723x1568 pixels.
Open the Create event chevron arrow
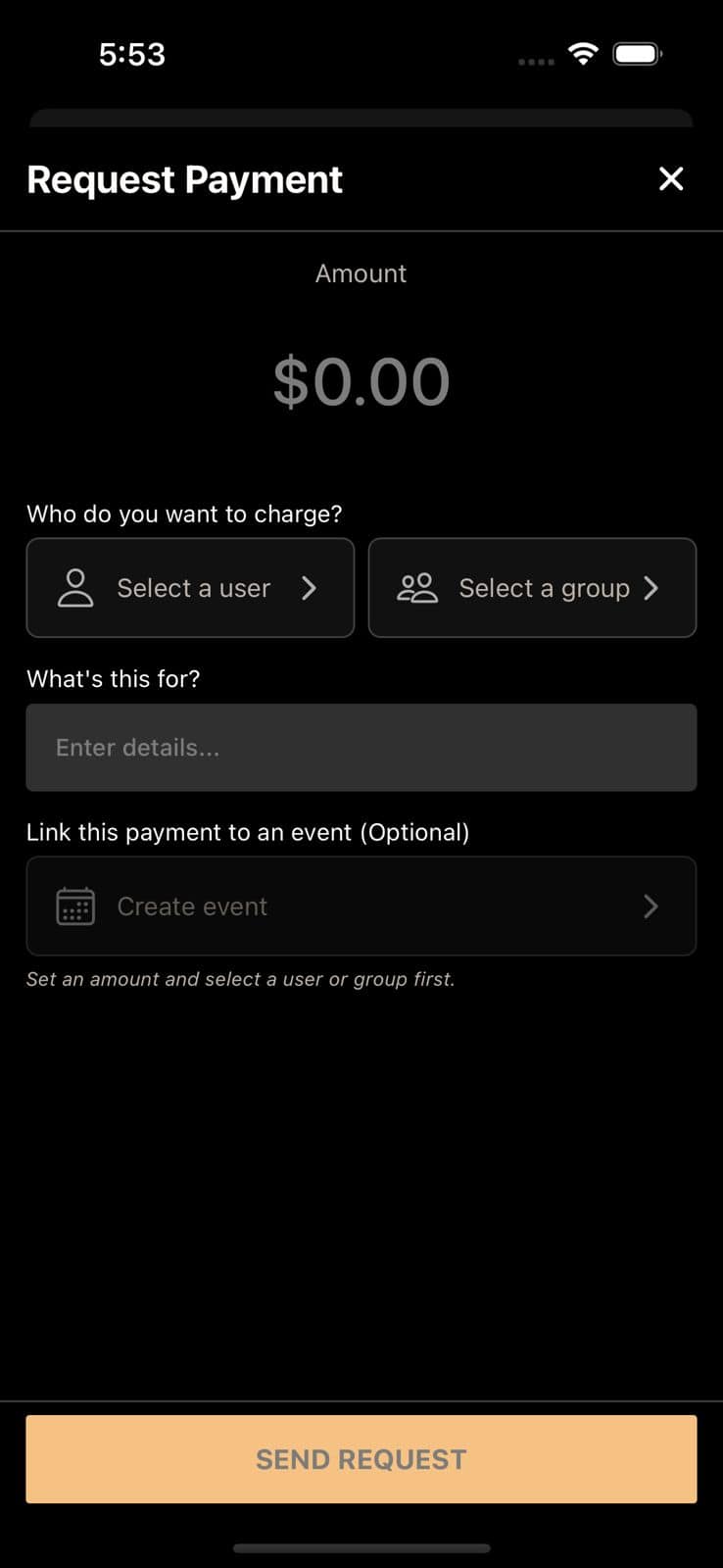(651, 906)
